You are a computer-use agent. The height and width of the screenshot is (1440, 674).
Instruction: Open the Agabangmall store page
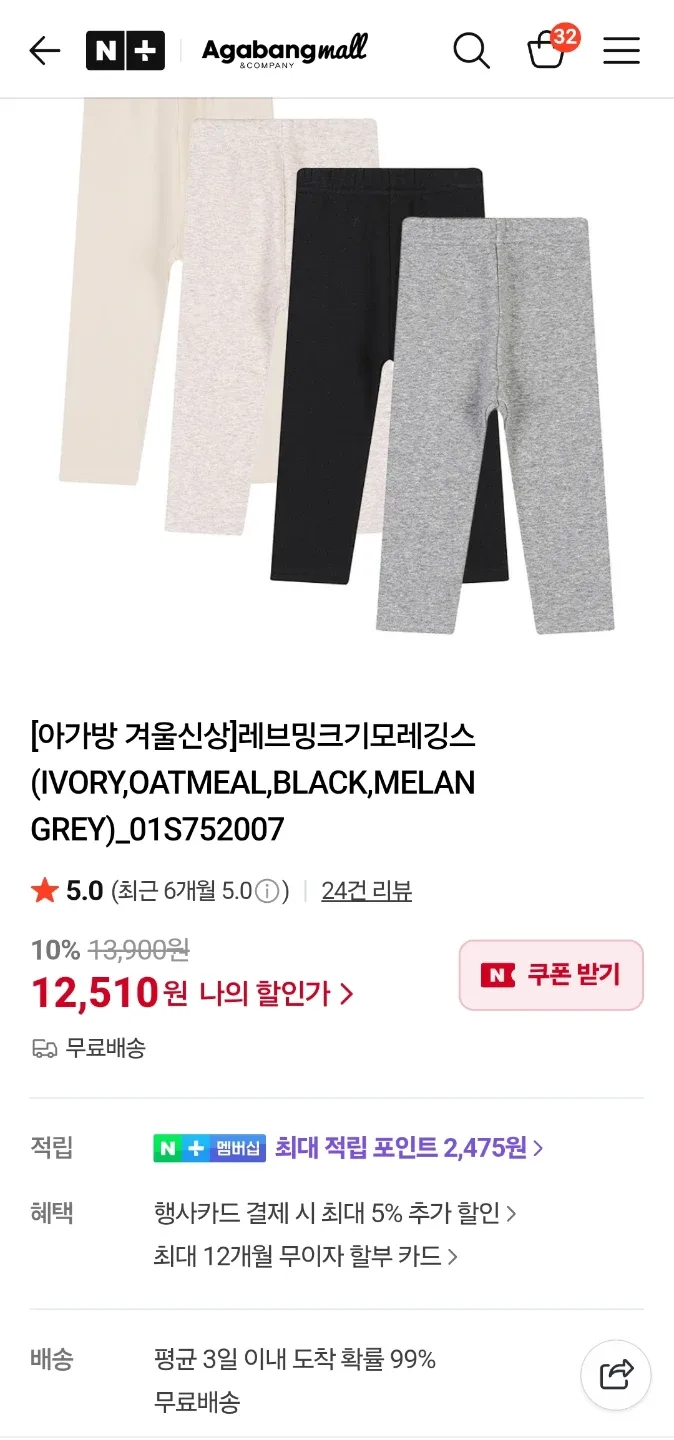click(284, 50)
